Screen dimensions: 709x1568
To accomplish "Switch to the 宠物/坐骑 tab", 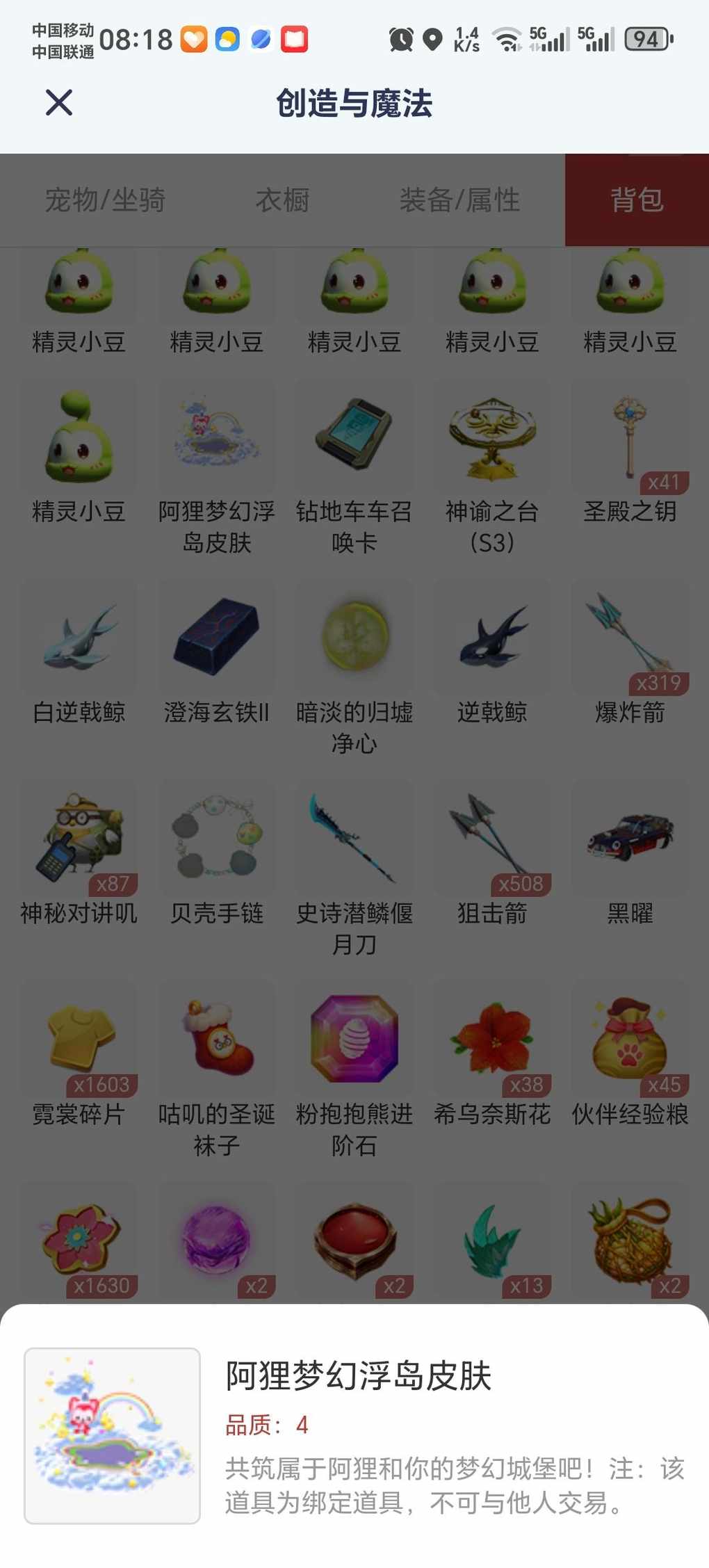I will (x=105, y=200).
